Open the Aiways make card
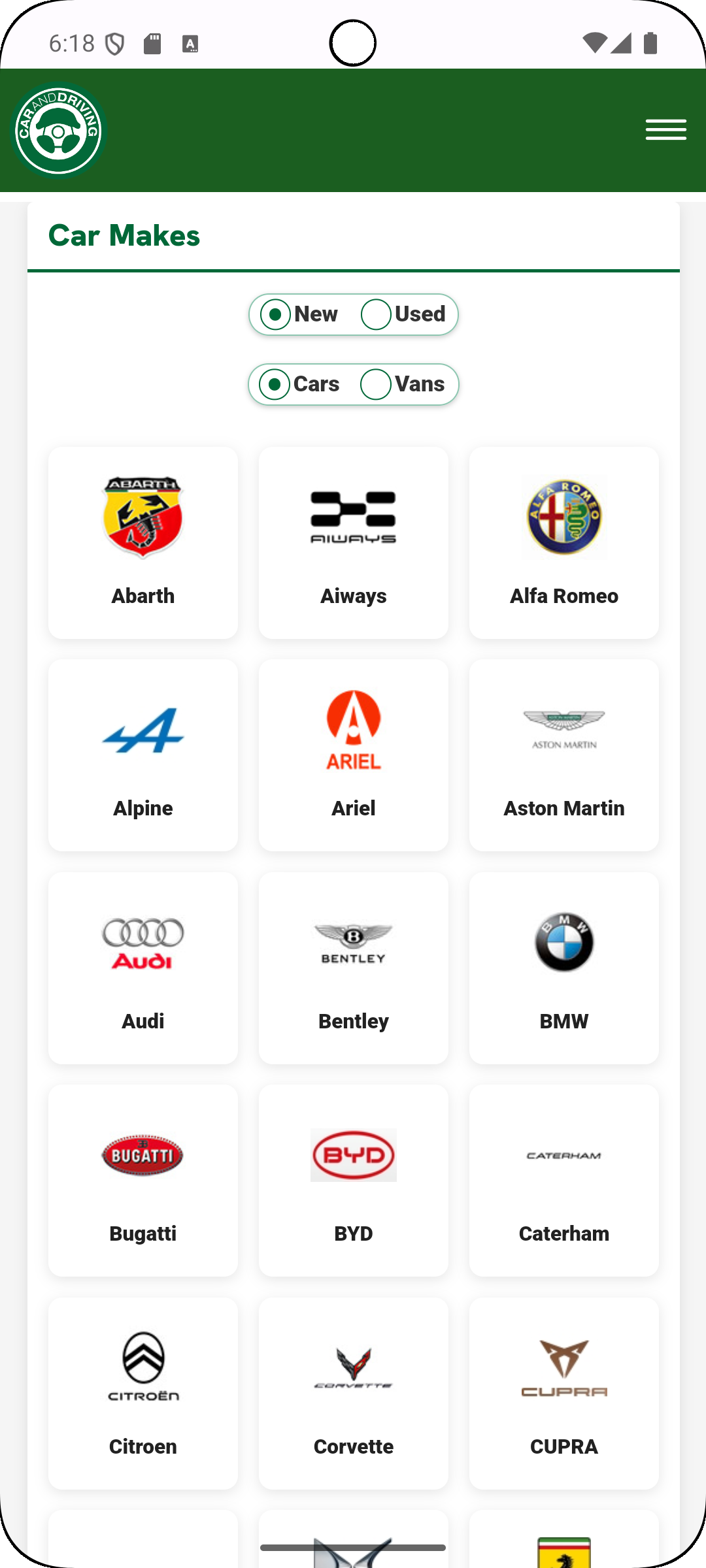 click(354, 542)
